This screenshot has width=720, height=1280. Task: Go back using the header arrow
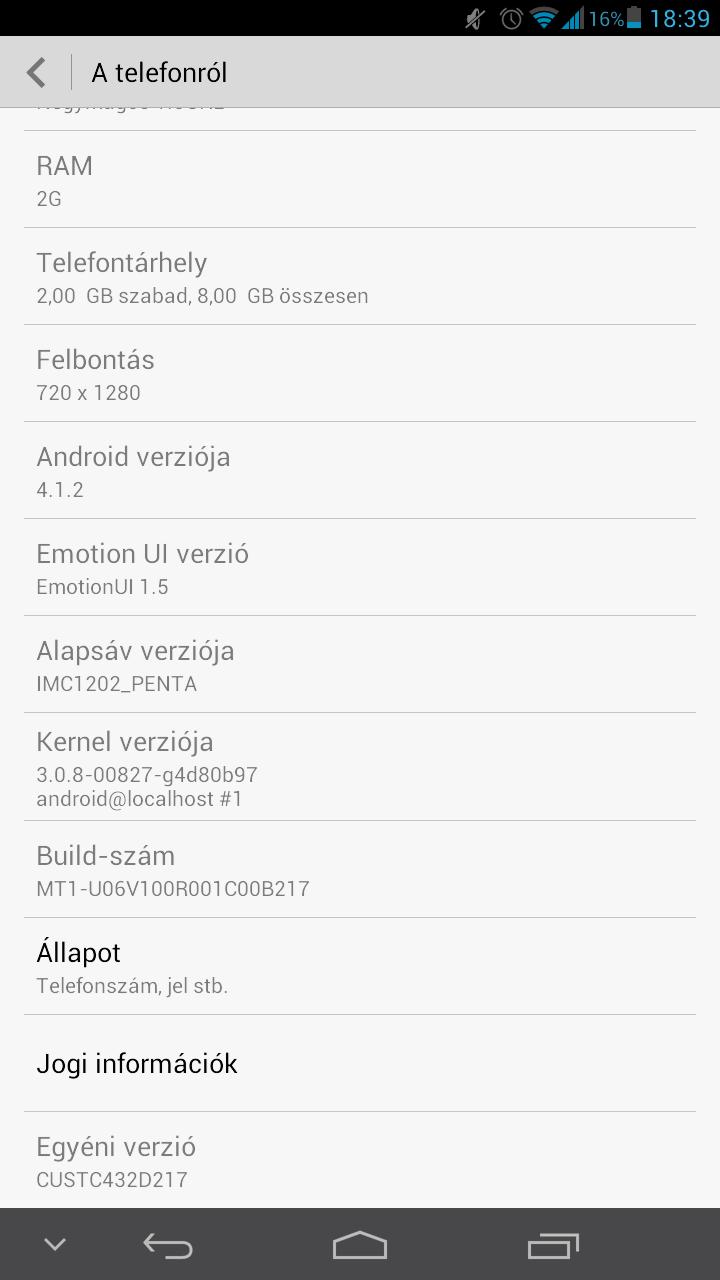click(x=37, y=72)
